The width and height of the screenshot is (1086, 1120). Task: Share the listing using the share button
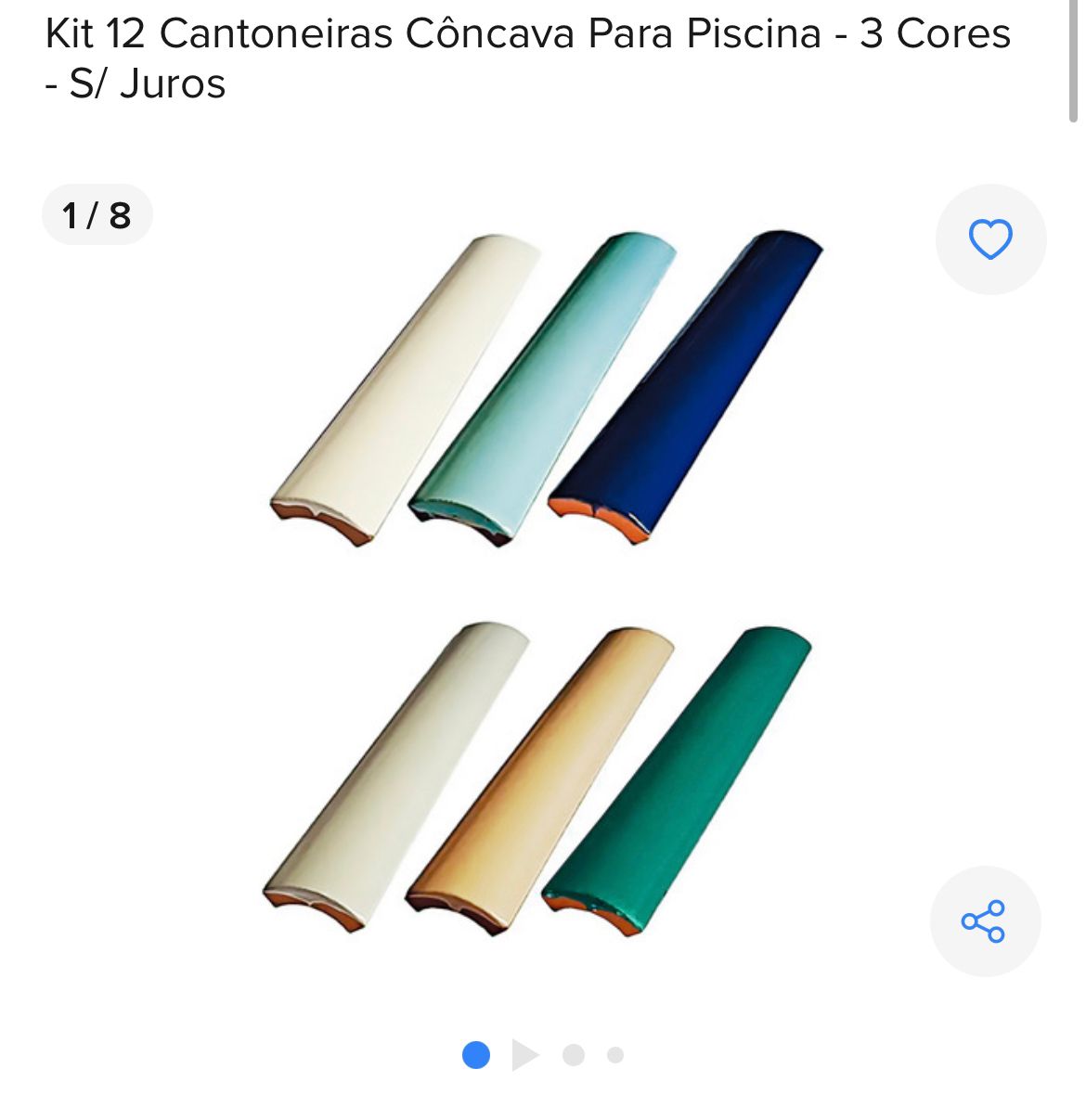pyautogui.click(x=986, y=921)
